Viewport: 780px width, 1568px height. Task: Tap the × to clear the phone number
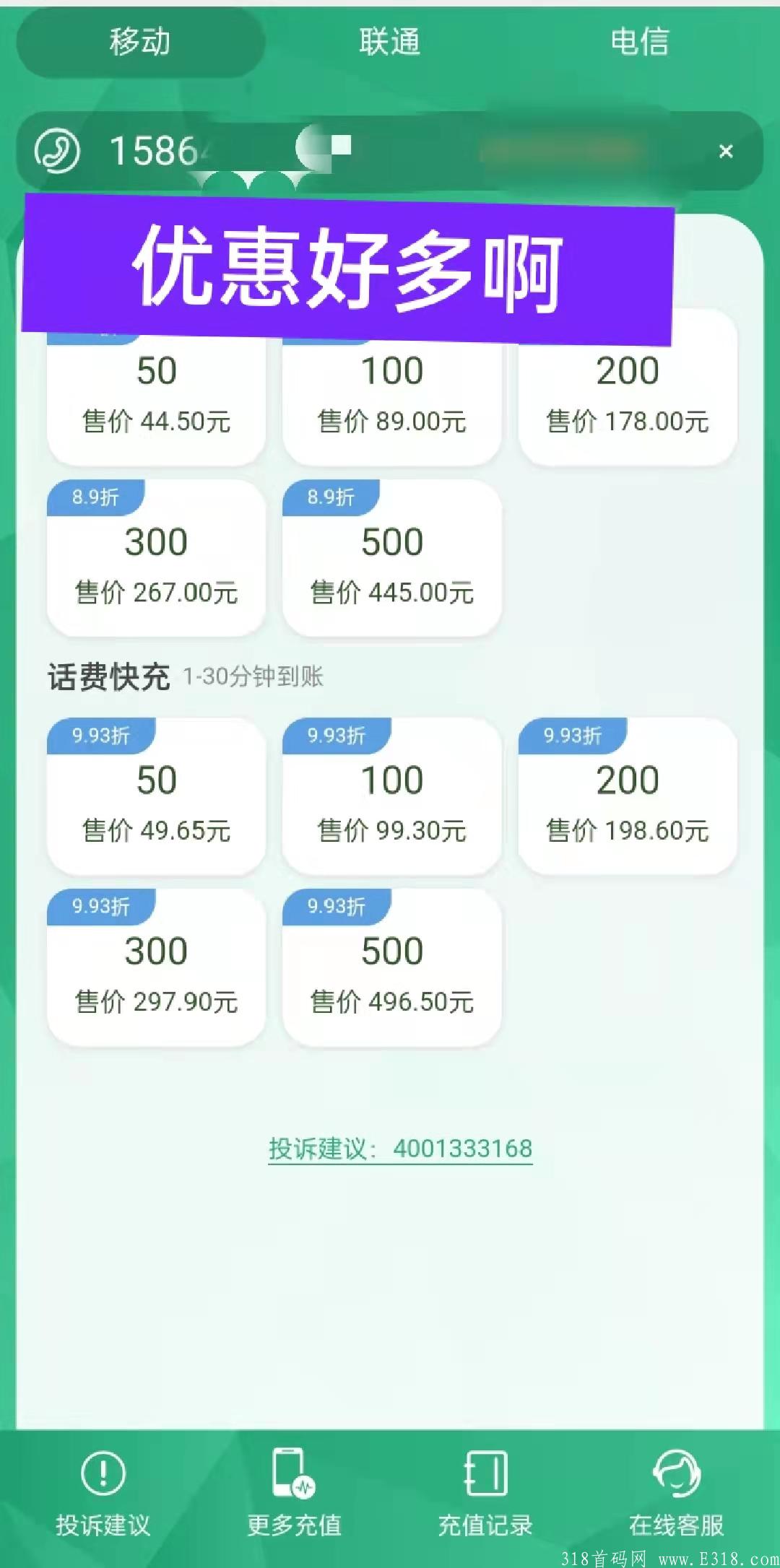(x=727, y=149)
